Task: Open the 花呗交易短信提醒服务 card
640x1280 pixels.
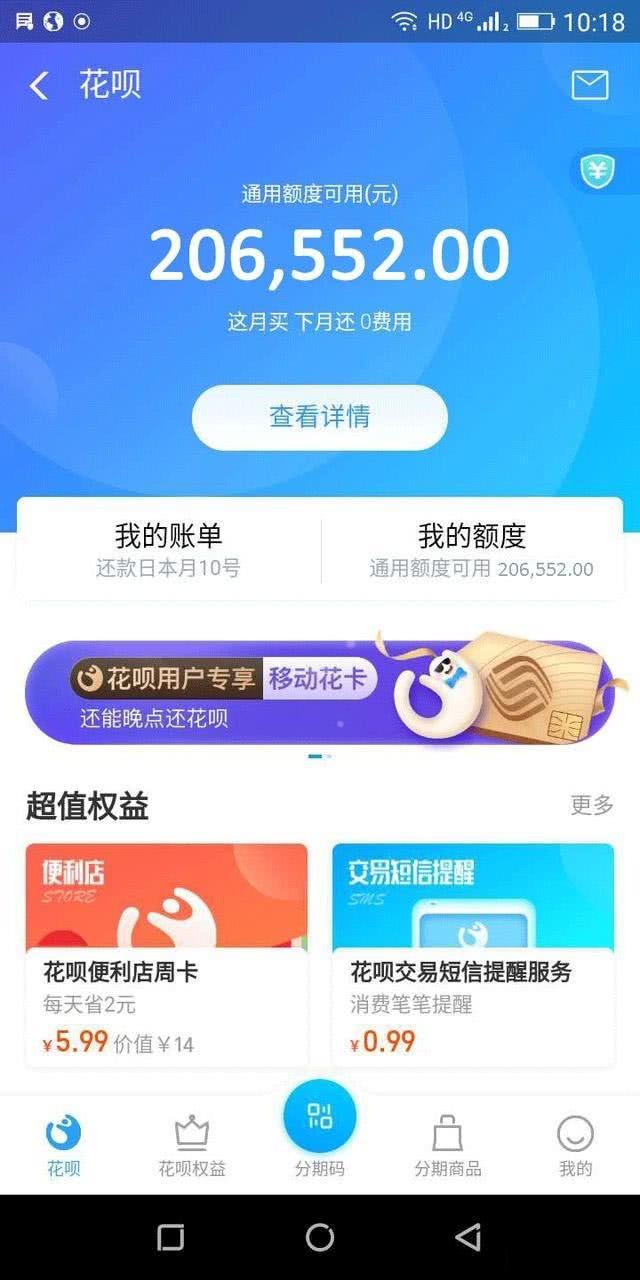Action: 473,955
